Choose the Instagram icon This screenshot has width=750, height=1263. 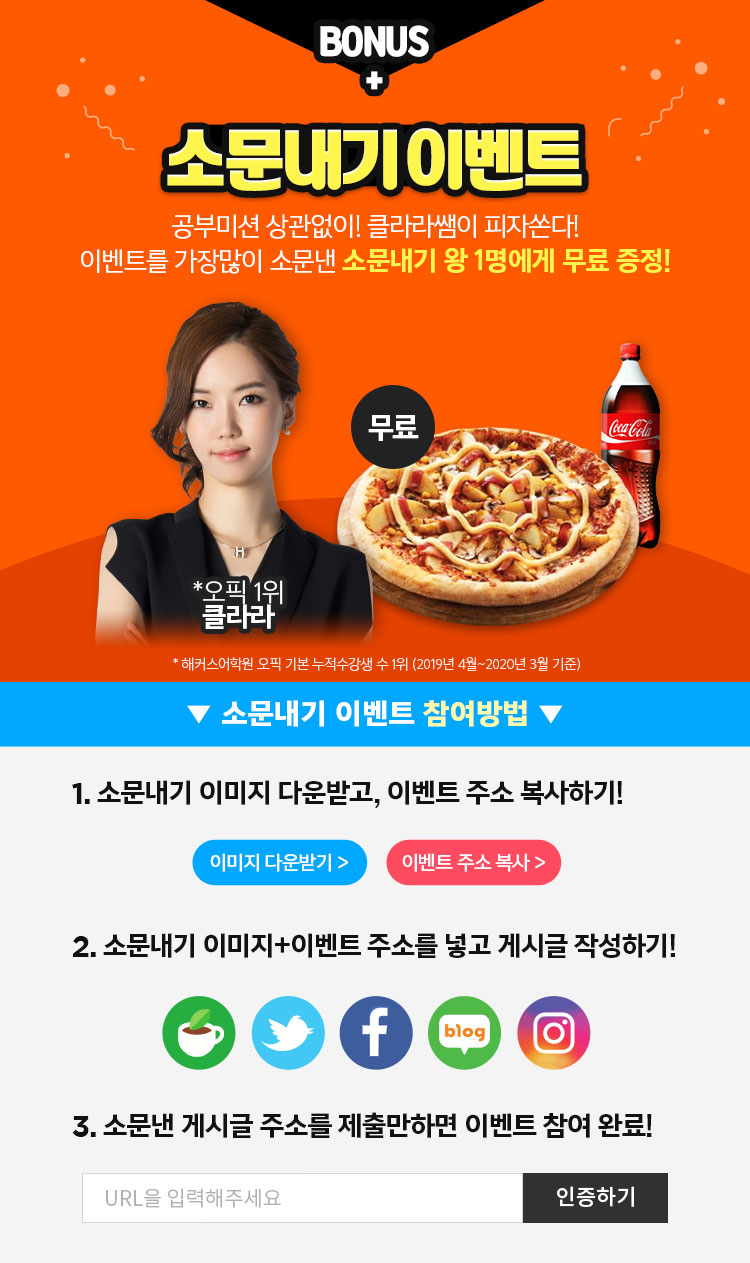[x=553, y=1033]
